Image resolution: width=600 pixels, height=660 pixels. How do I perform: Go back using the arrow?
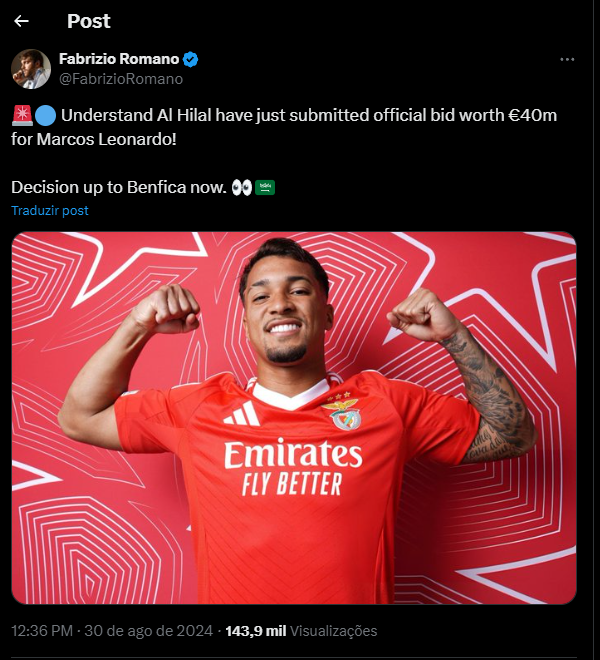[x=21, y=21]
